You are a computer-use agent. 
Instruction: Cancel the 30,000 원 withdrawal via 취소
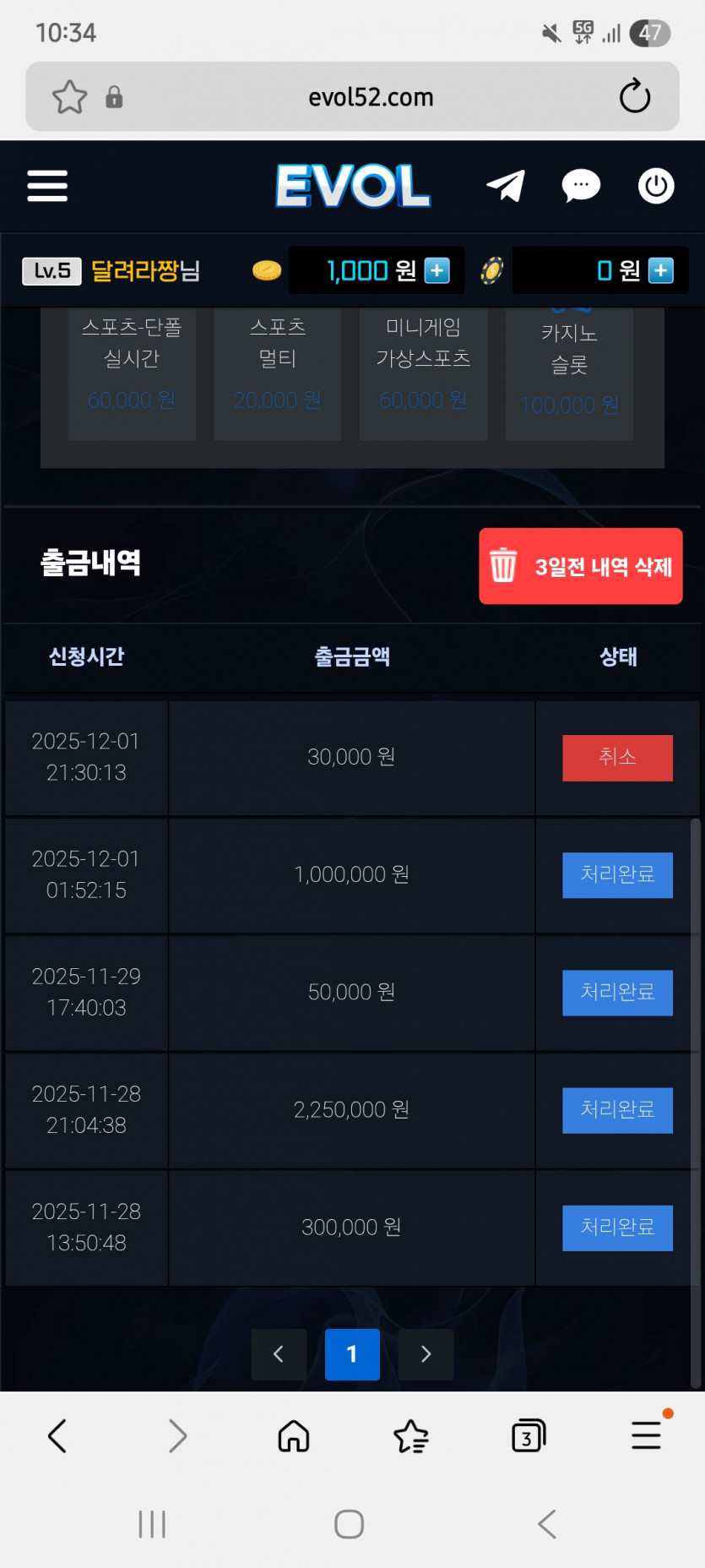click(617, 757)
